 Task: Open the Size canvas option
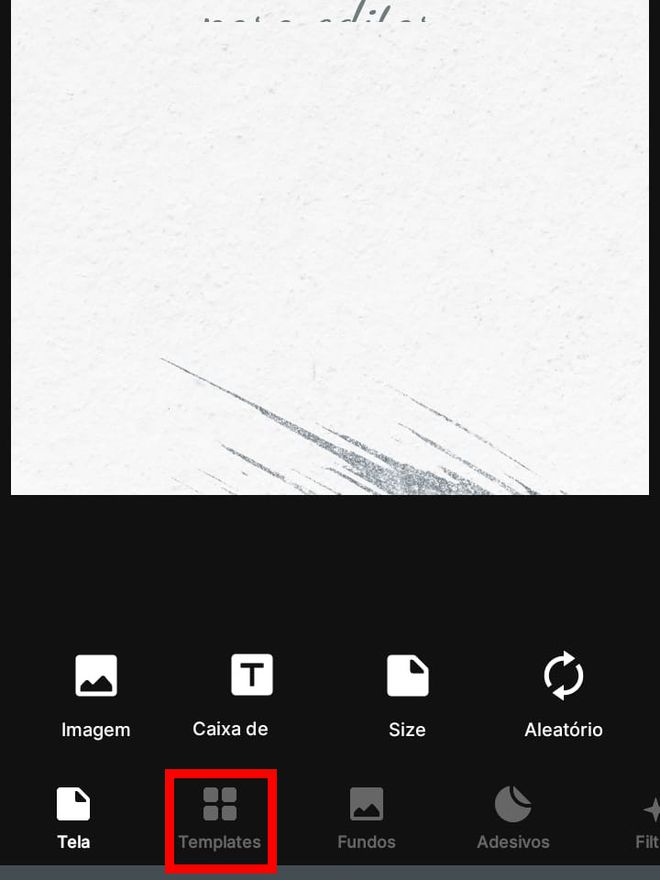pos(407,697)
